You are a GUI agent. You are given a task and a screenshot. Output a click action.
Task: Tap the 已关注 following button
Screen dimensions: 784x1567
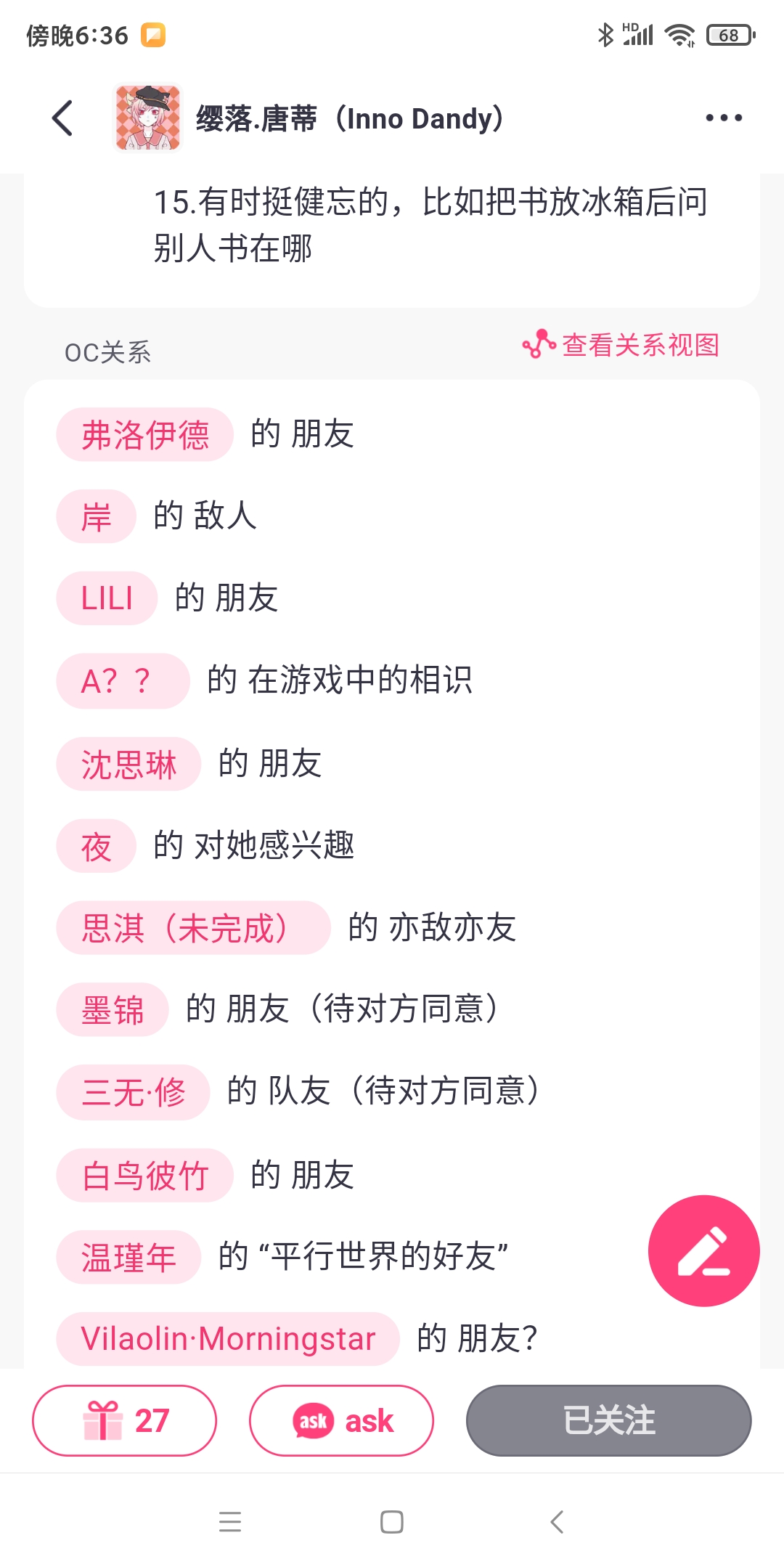point(608,1420)
